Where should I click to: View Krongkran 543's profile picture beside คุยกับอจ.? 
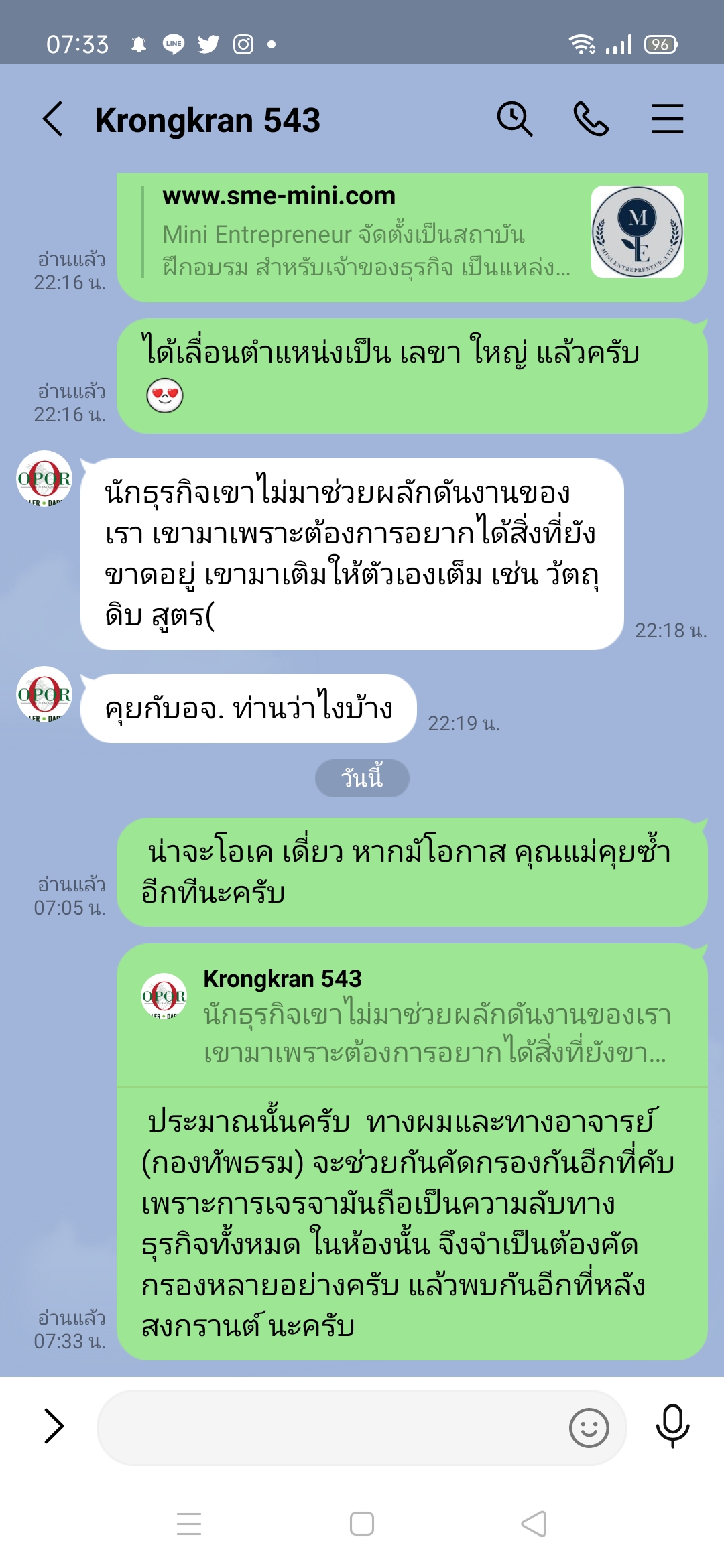(x=44, y=694)
